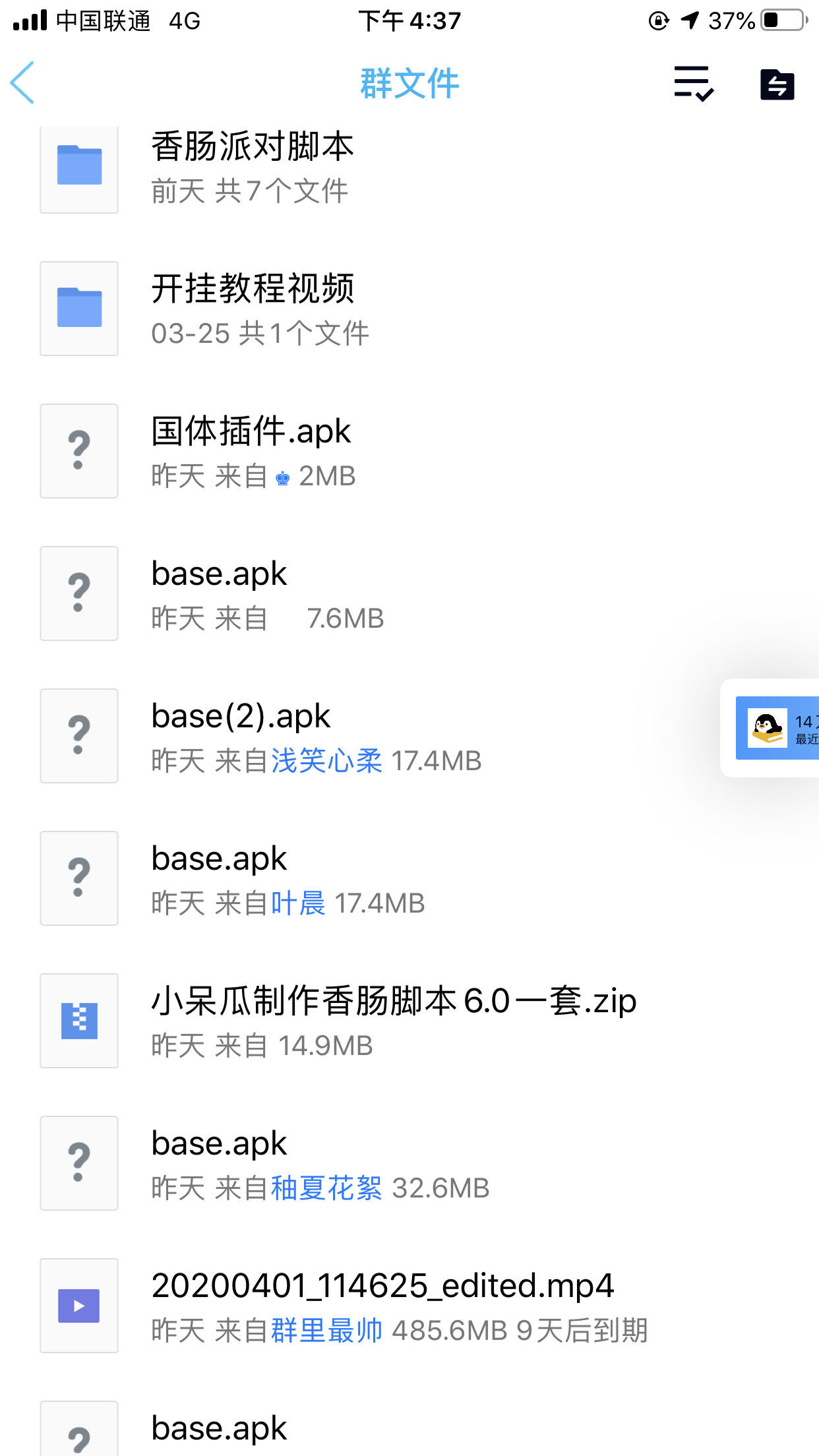The width and height of the screenshot is (819, 1456).
Task: Open the 20200401_114625_edited.mp4 video
Action: point(409,1306)
